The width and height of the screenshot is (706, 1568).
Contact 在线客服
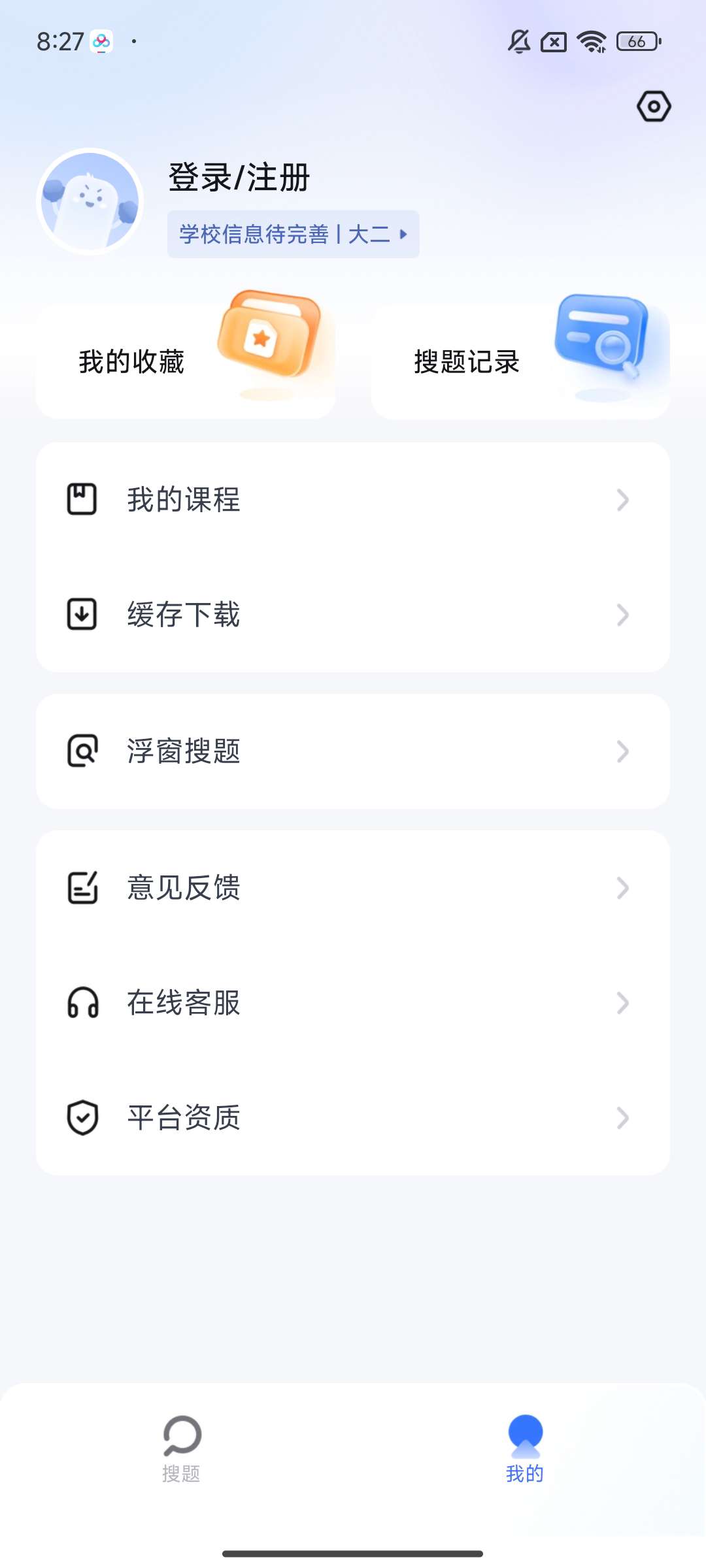pyautogui.click(x=353, y=1003)
